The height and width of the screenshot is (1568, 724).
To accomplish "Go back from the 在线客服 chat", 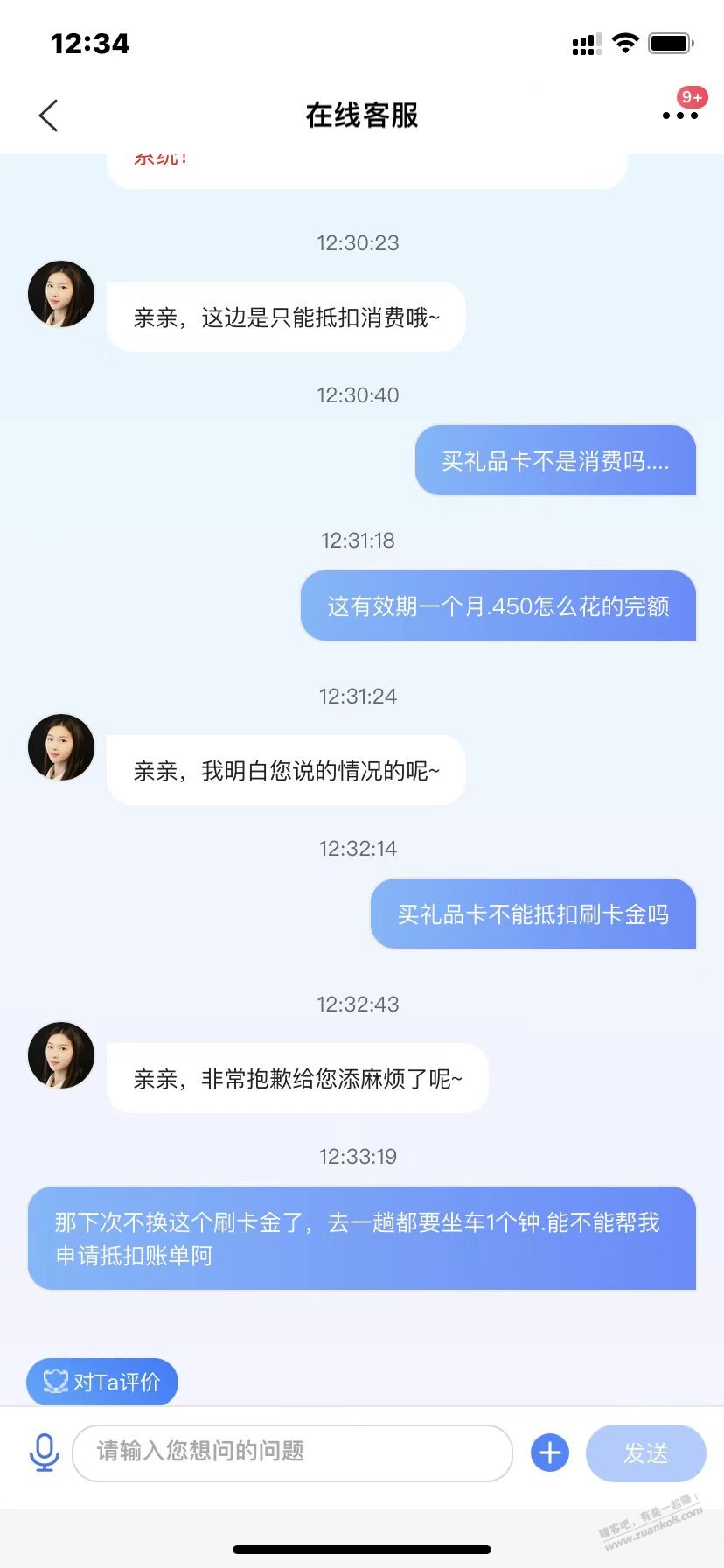I will pos(49,115).
